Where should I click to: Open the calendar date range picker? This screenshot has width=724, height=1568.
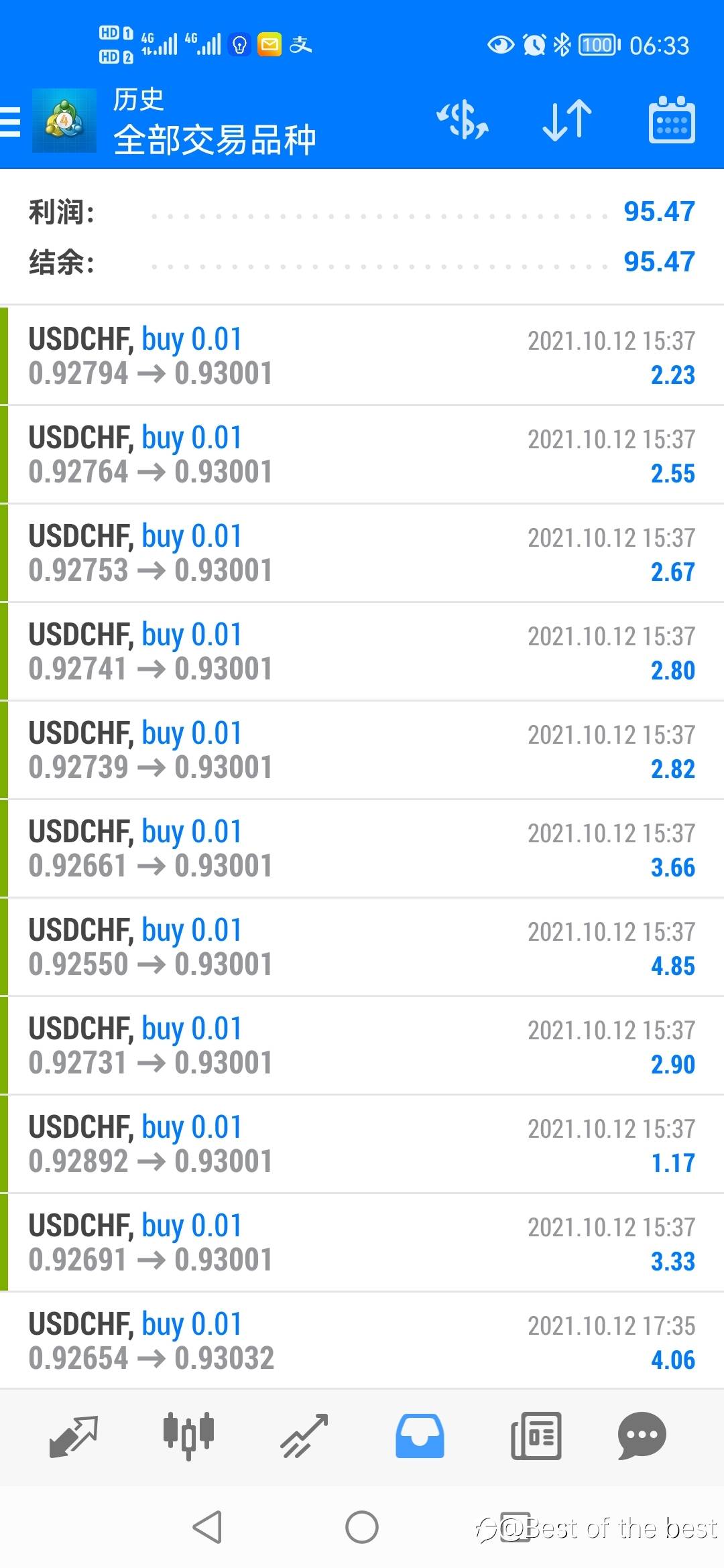[672, 120]
